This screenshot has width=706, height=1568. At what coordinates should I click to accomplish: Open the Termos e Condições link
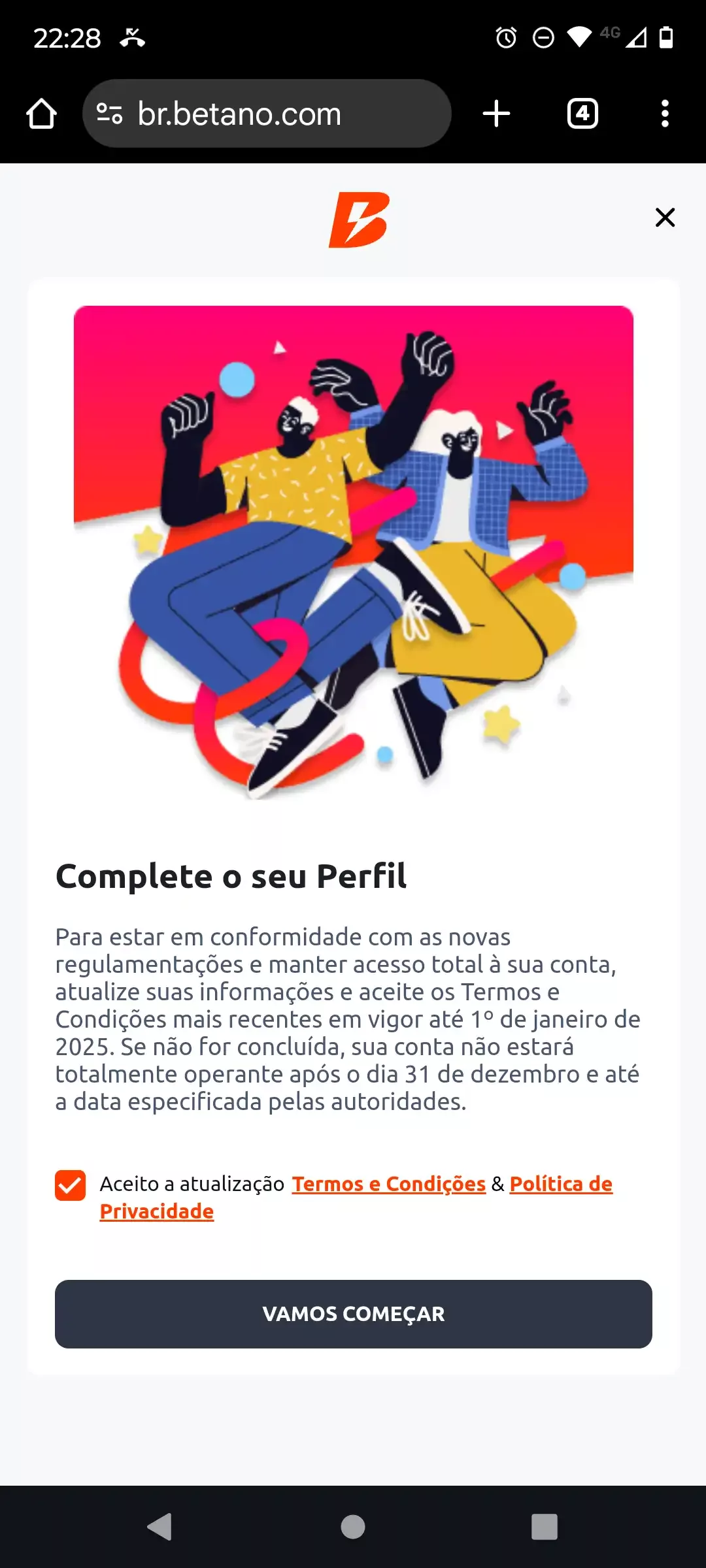tap(388, 1184)
